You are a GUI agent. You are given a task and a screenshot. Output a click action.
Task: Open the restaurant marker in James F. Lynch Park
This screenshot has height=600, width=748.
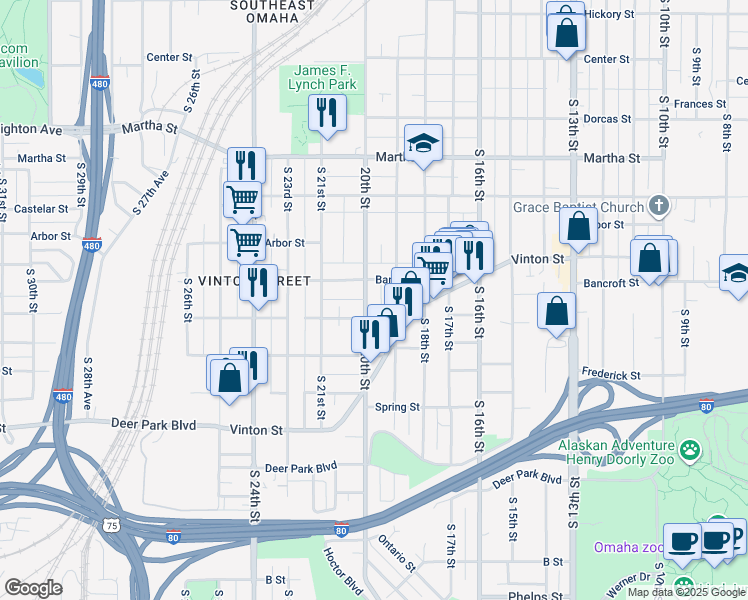pos(327,113)
